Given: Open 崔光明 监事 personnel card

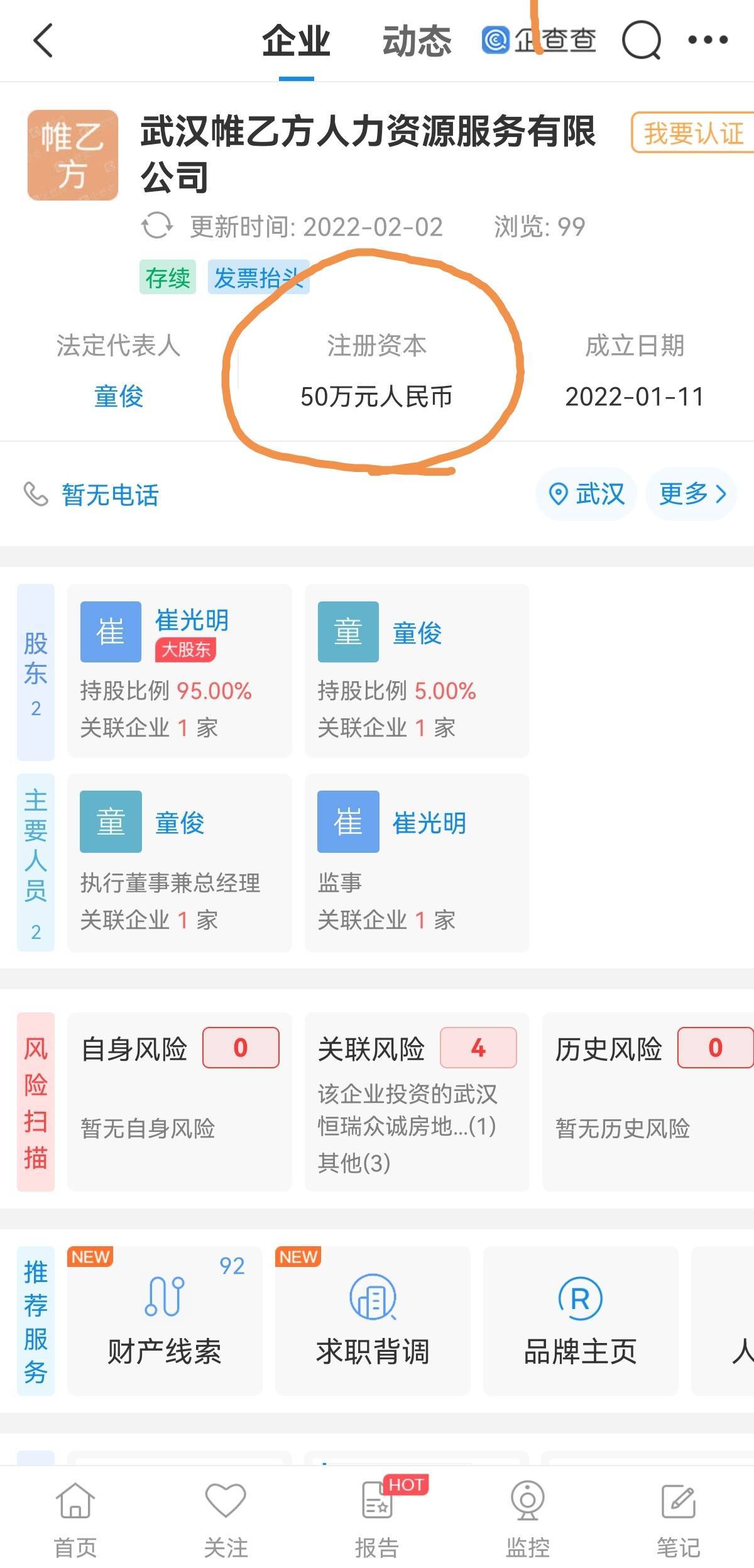Looking at the screenshot, I should (417, 863).
